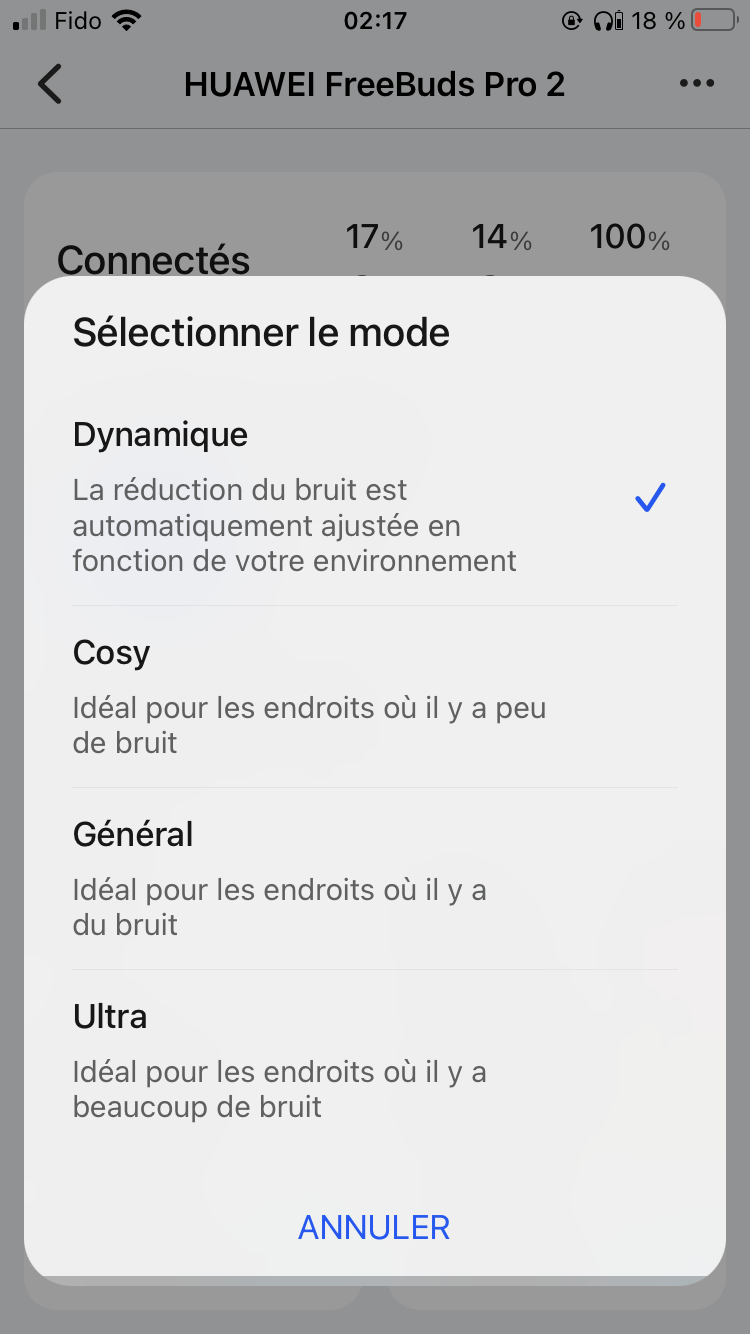Viewport: 750px width, 1334px height.
Task: Choose the Cosy mode option
Action: pos(374,697)
